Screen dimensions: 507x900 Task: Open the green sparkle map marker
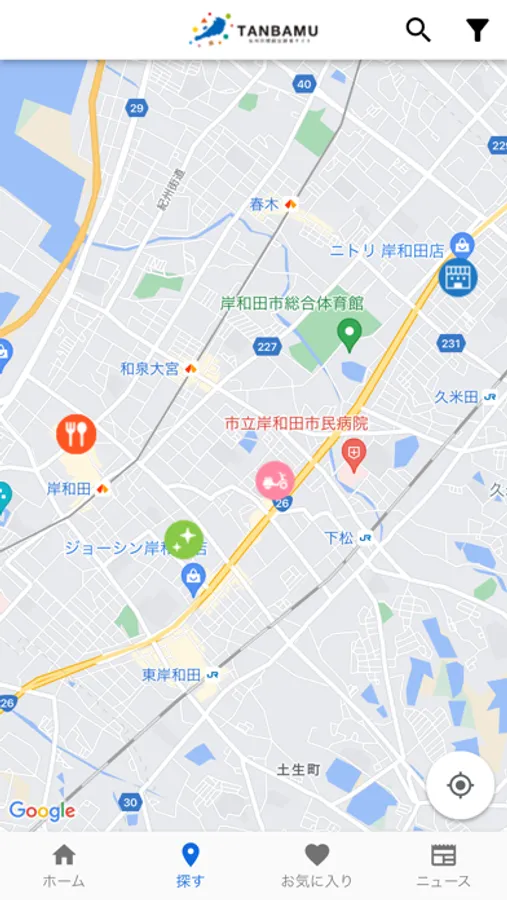coord(184,540)
